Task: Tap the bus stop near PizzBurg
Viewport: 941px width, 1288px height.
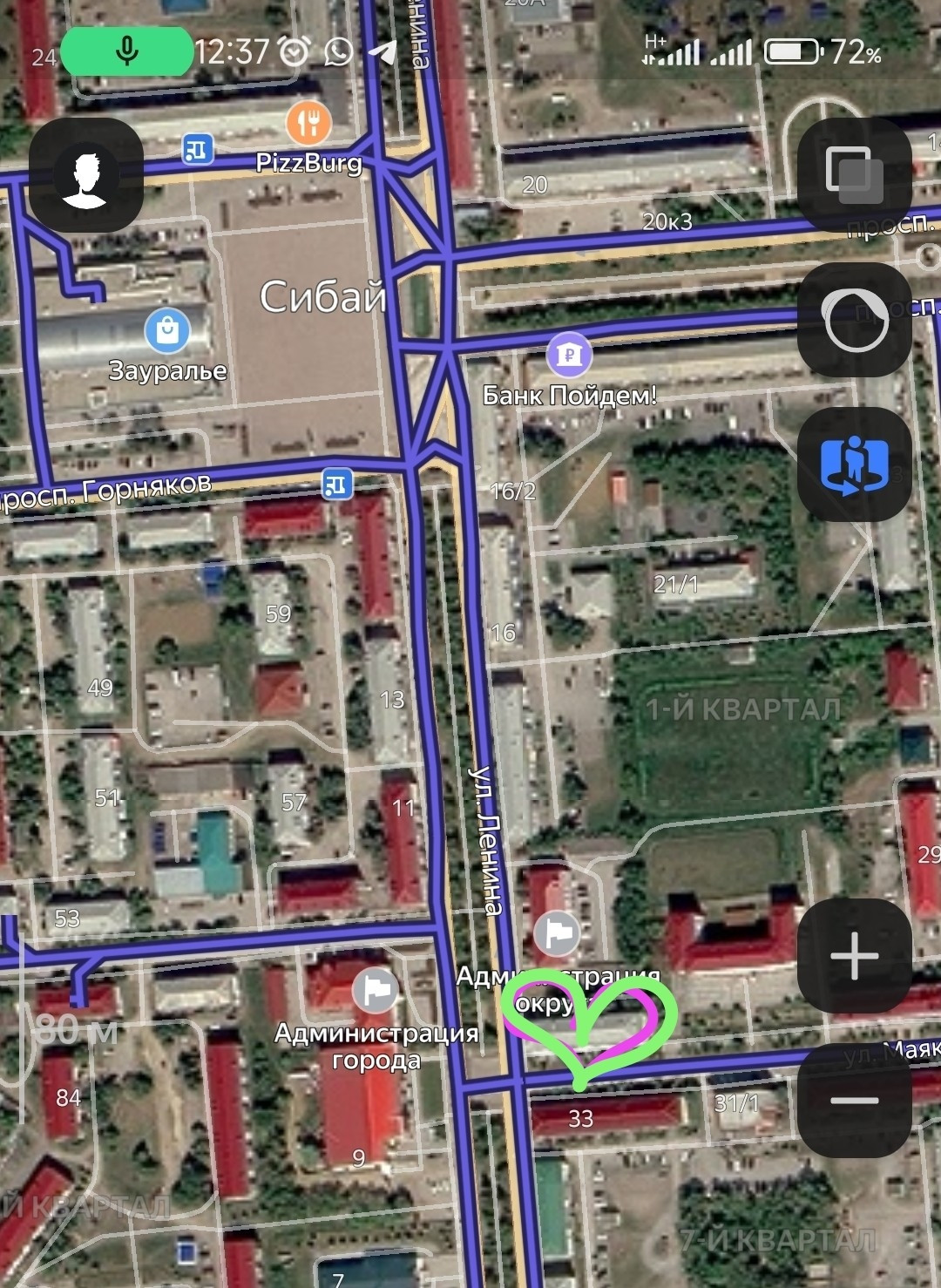Action: (198, 149)
